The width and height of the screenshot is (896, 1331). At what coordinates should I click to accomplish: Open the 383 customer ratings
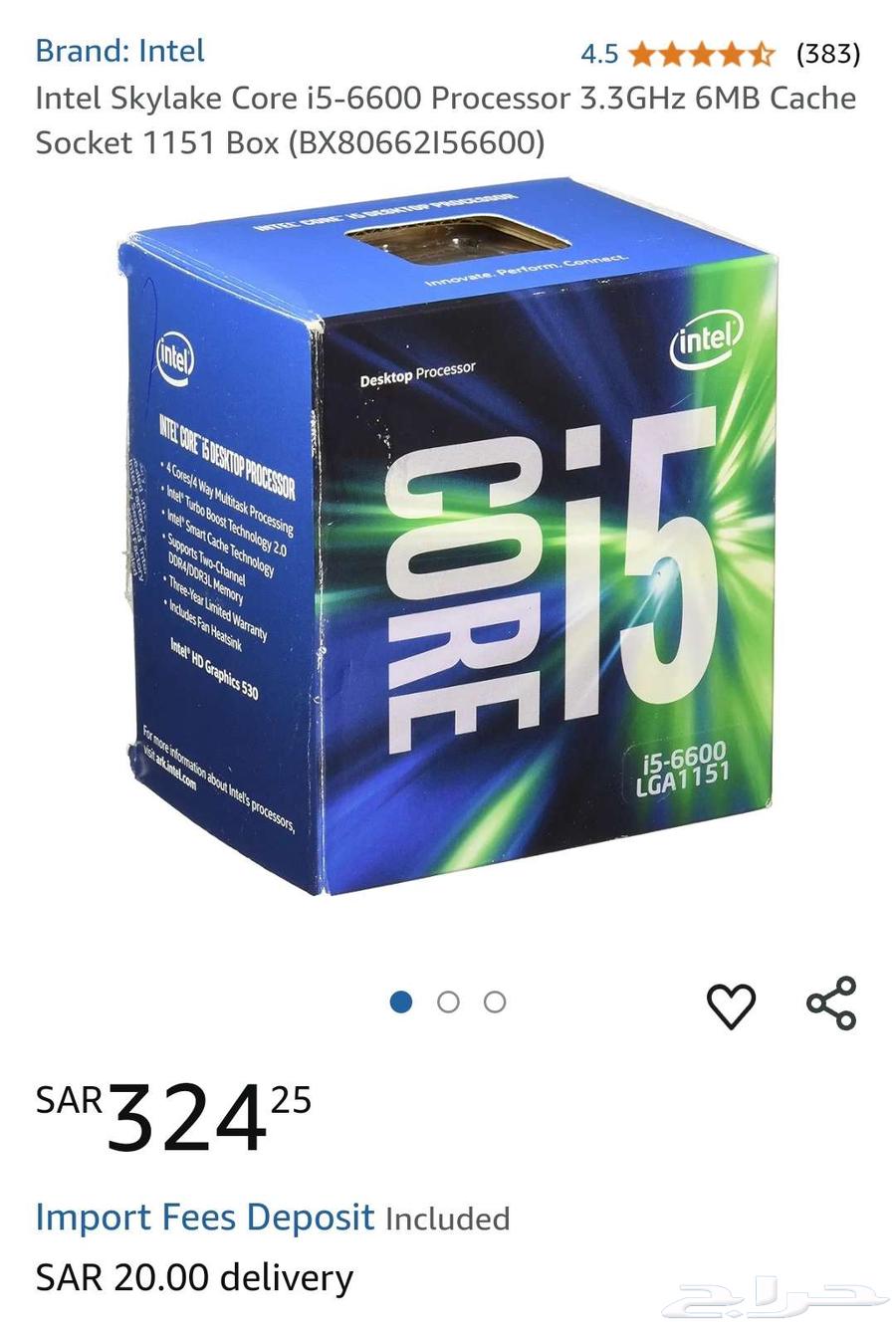point(827,53)
